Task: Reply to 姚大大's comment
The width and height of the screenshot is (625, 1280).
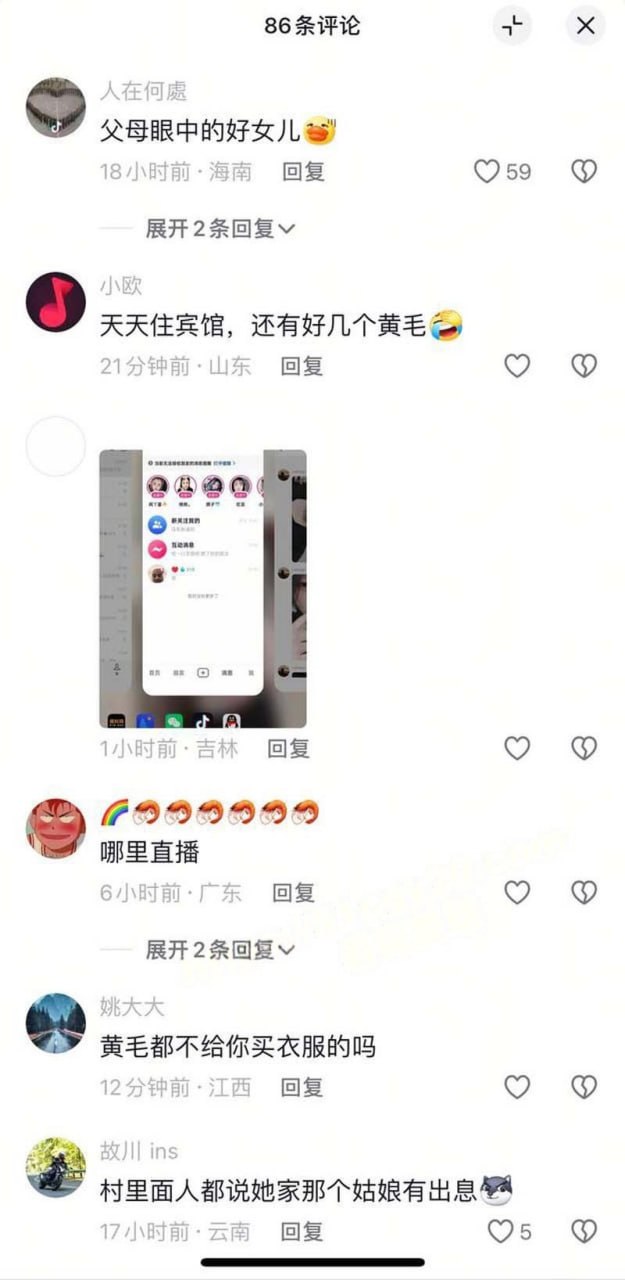Action: pos(301,1087)
